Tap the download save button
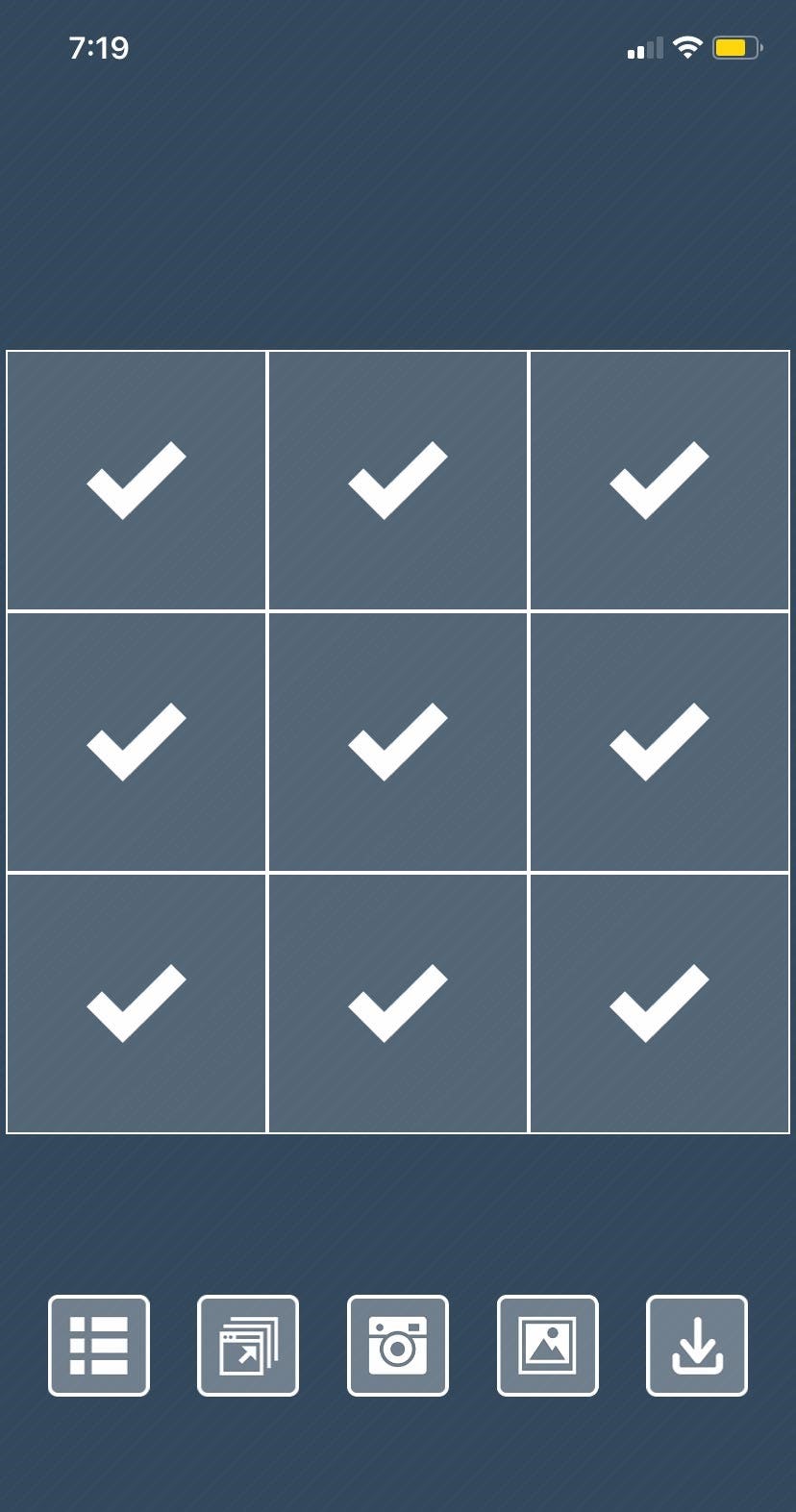The height and width of the screenshot is (1512, 796). pyautogui.click(x=697, y=1345)
